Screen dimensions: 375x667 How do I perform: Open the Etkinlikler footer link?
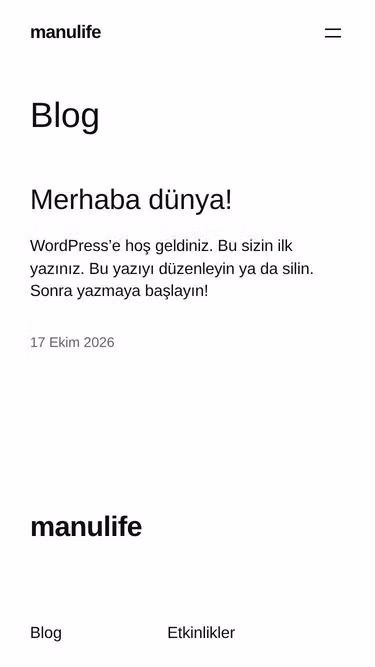pos(201,633)
